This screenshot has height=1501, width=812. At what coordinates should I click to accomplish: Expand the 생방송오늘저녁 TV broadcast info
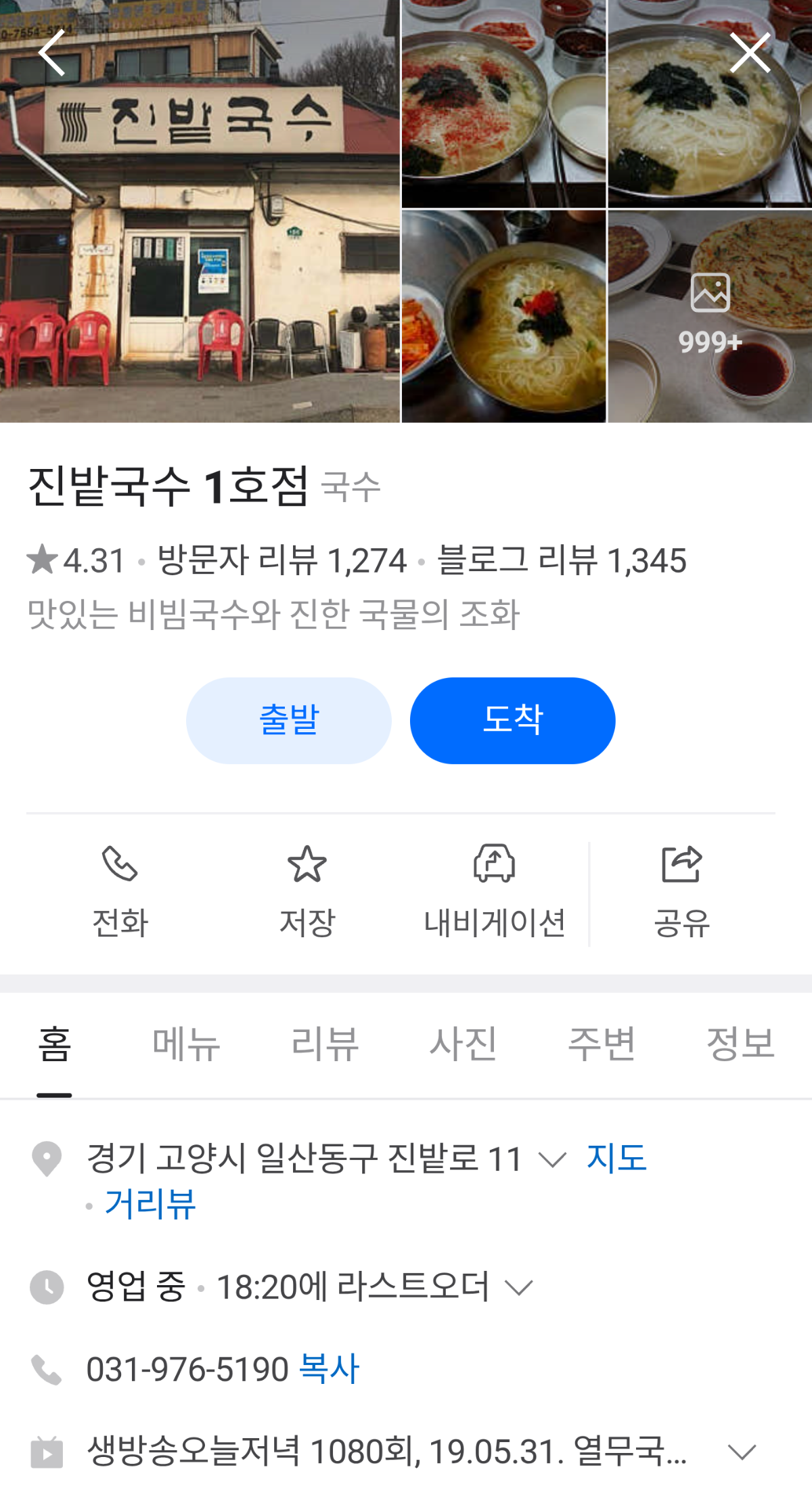(x=742, y=1452)
